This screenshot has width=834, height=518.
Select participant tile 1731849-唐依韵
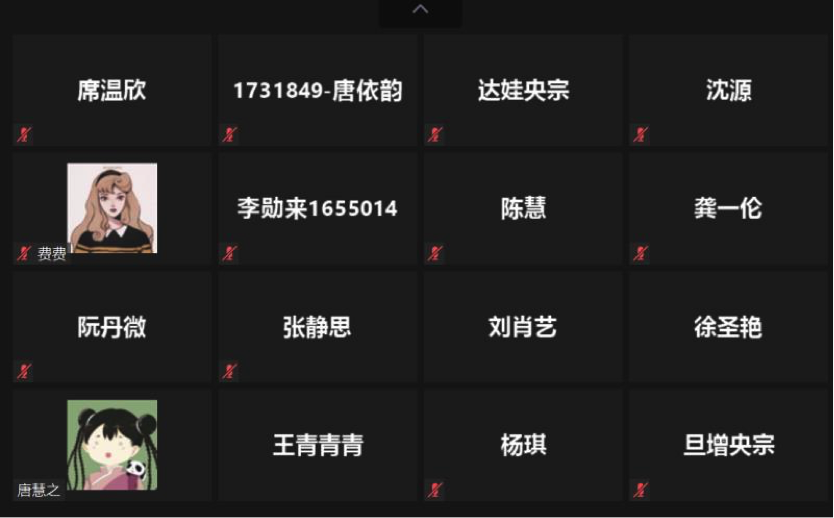click(318, 91)
